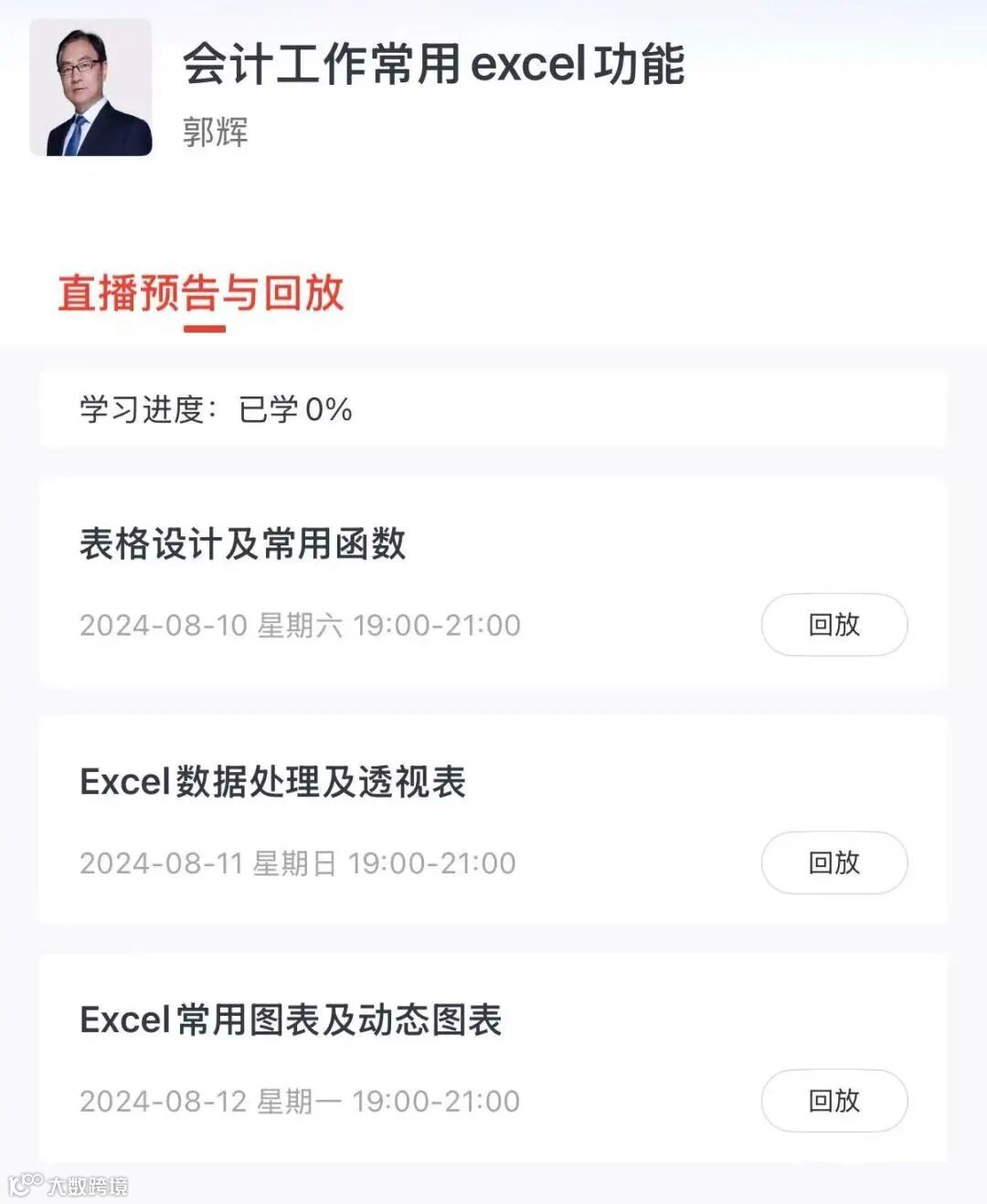Select the 直播预告与回放 tab
This screenshot has width=987, height=1204.
[x=201, y=294]
